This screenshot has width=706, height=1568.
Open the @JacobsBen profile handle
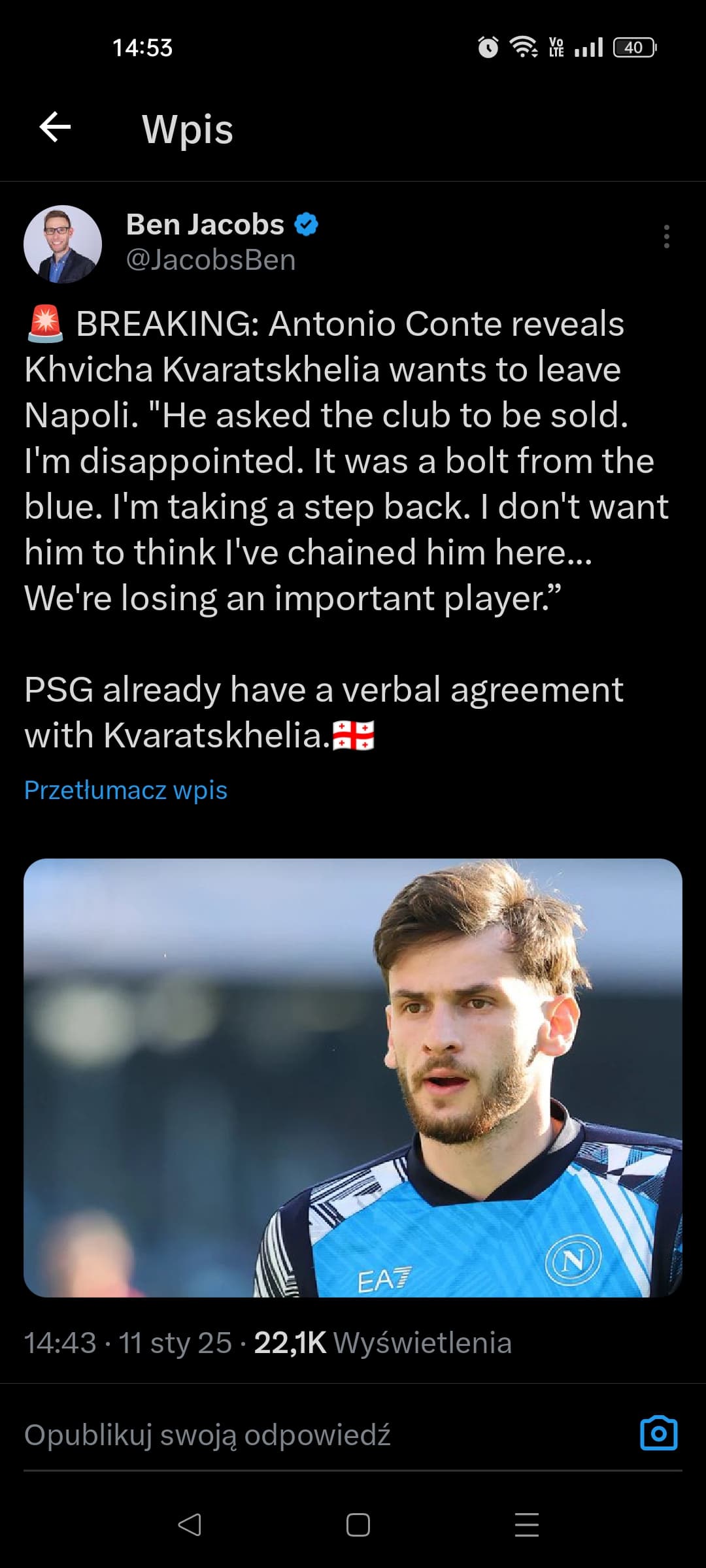click(210, 260)
